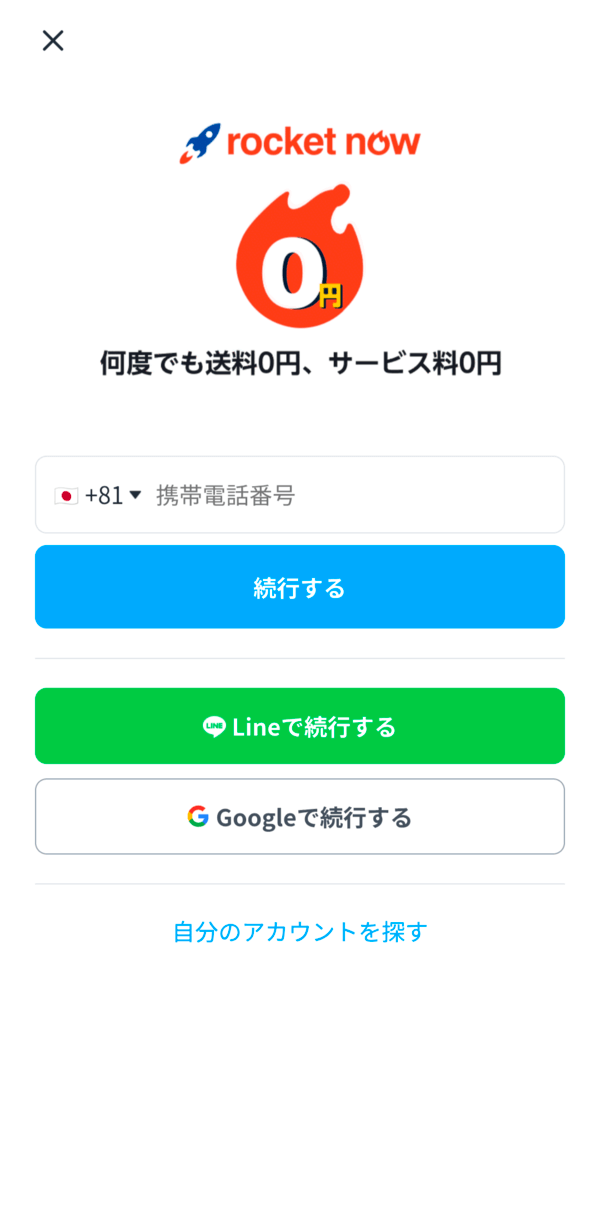Close the login screen

tap(53, 41)
